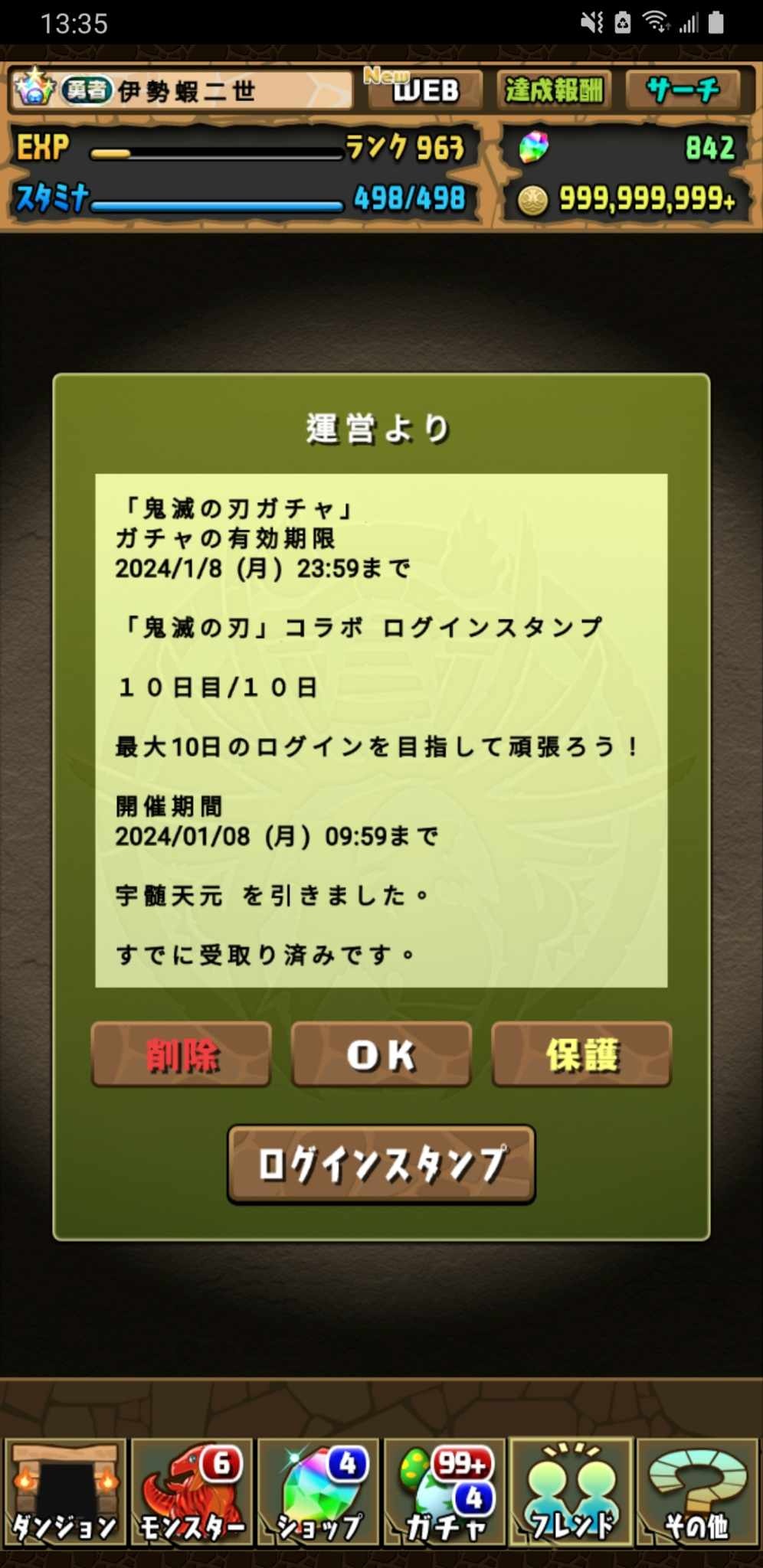Tap the サーチ search button

coord(683,90)
